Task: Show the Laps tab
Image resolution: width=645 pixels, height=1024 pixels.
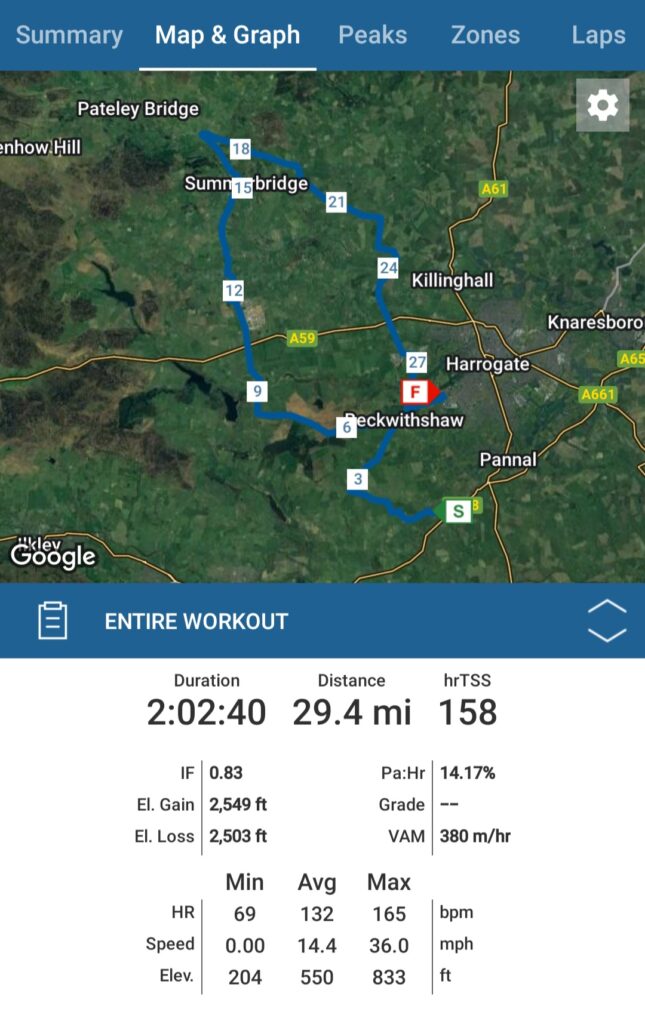Action: pos(598,36)
